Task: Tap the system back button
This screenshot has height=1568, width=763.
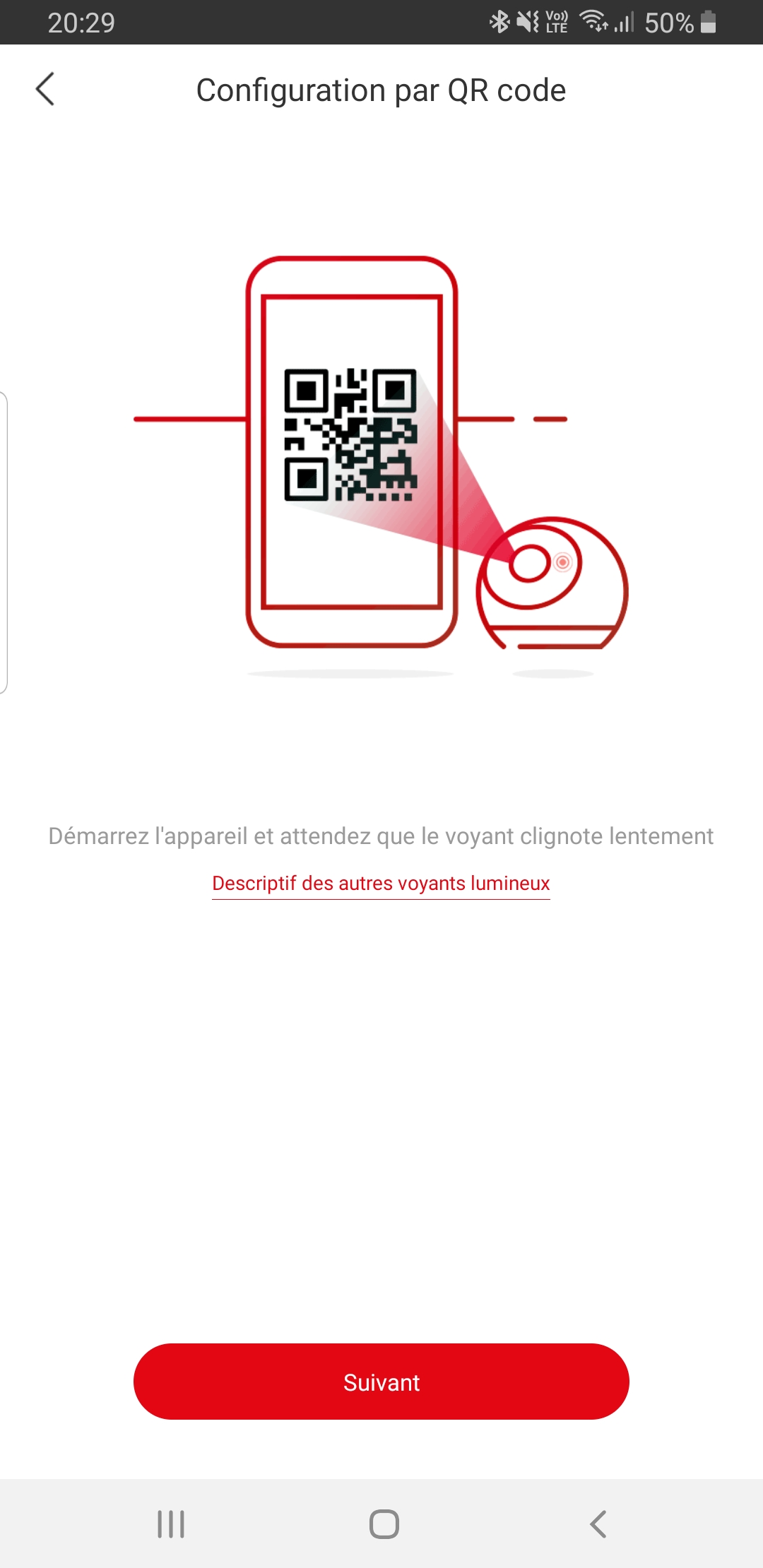Action: pos(598,1524)
